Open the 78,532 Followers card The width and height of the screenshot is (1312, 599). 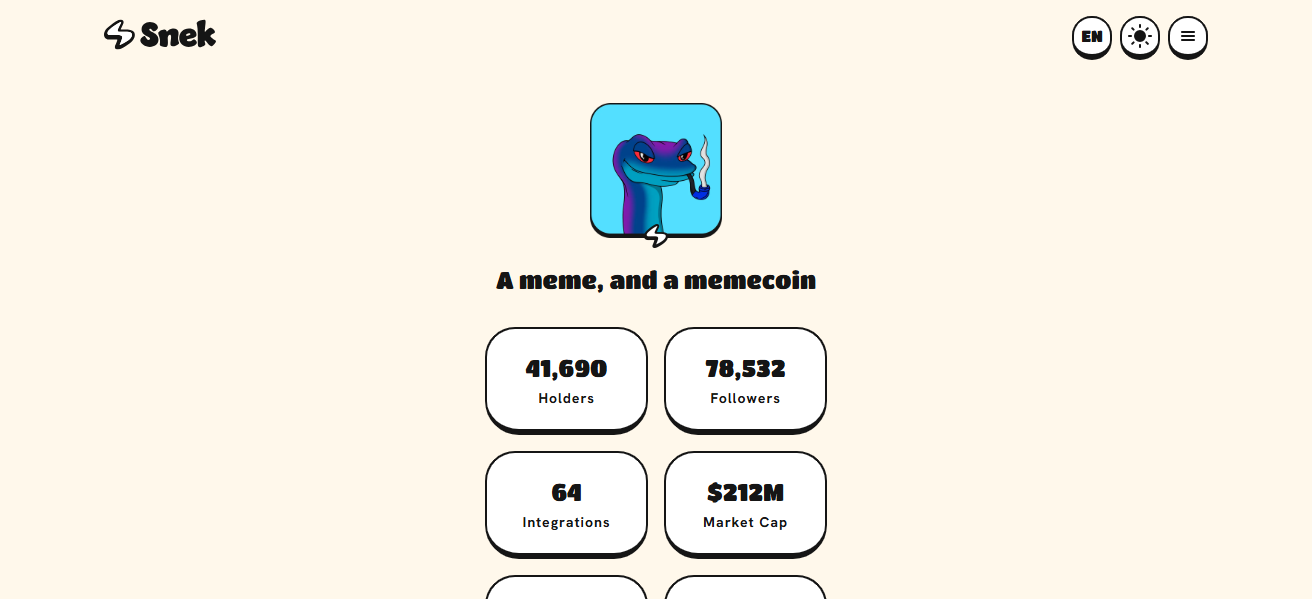745,379
